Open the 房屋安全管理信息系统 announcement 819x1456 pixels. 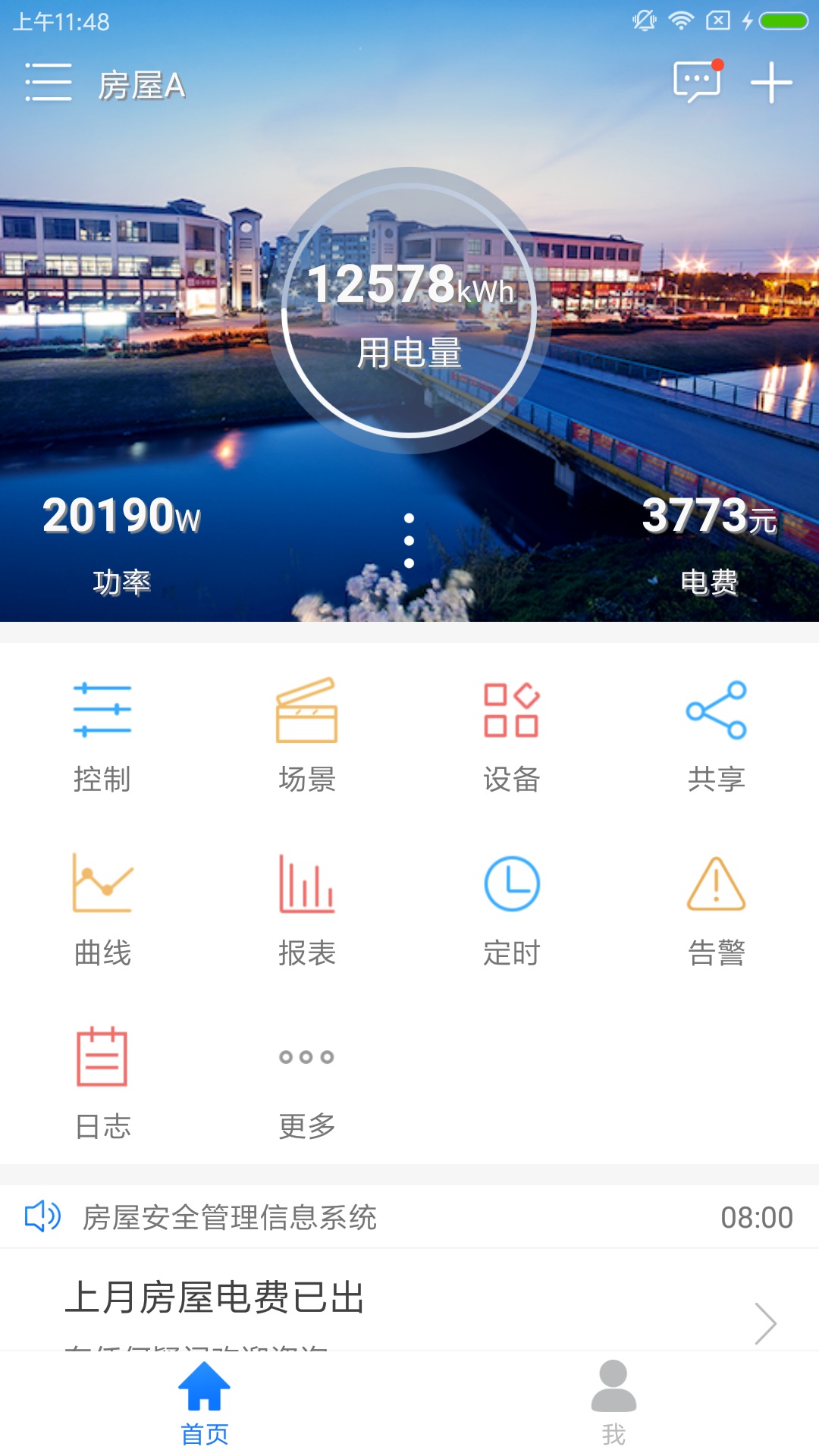click(x=231, y=1216)
